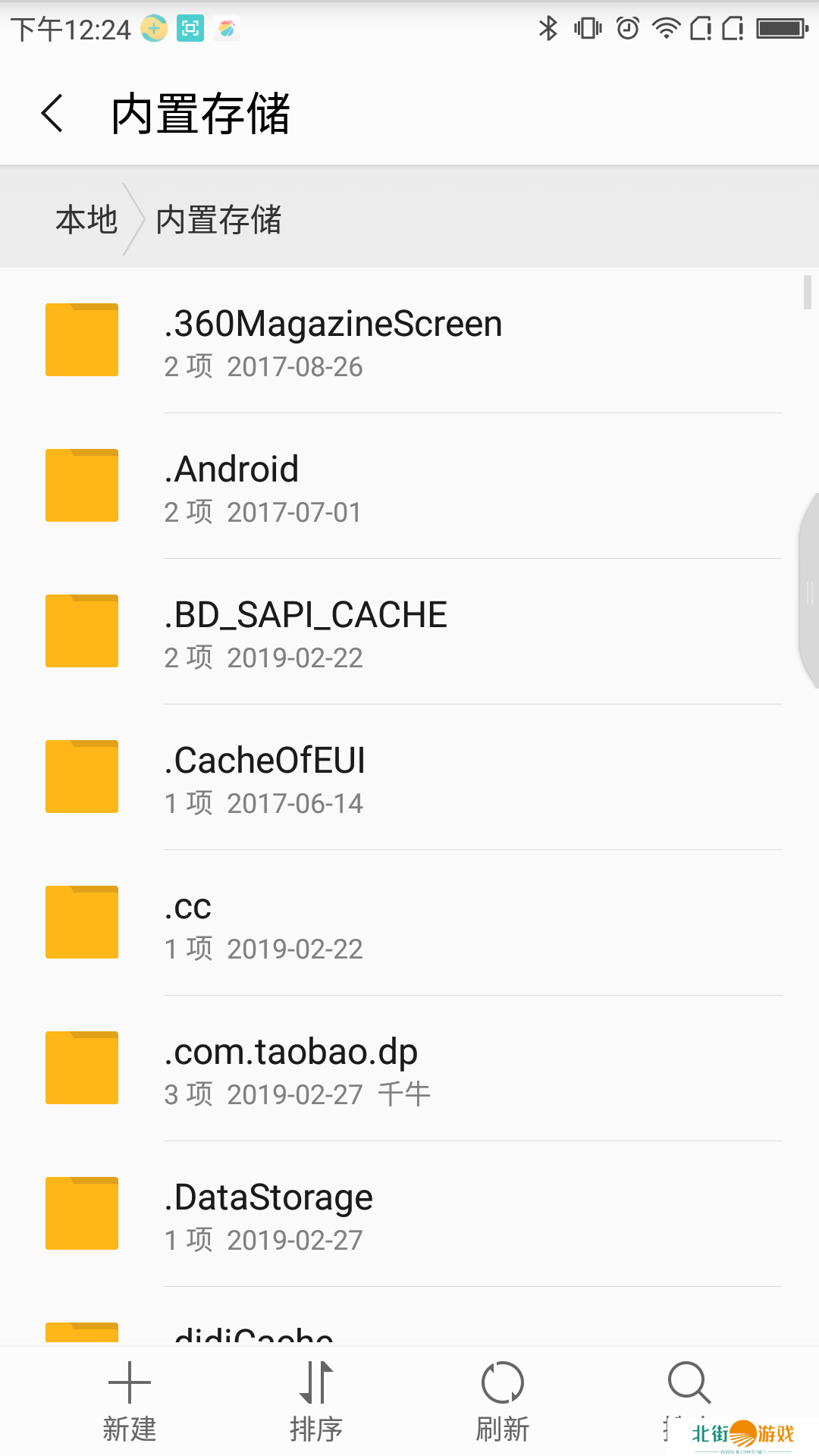The height and width of the screenshot is (1456, 819).
Task: Open the .360MagazineScreen folder
Action: tap(409, 340)
